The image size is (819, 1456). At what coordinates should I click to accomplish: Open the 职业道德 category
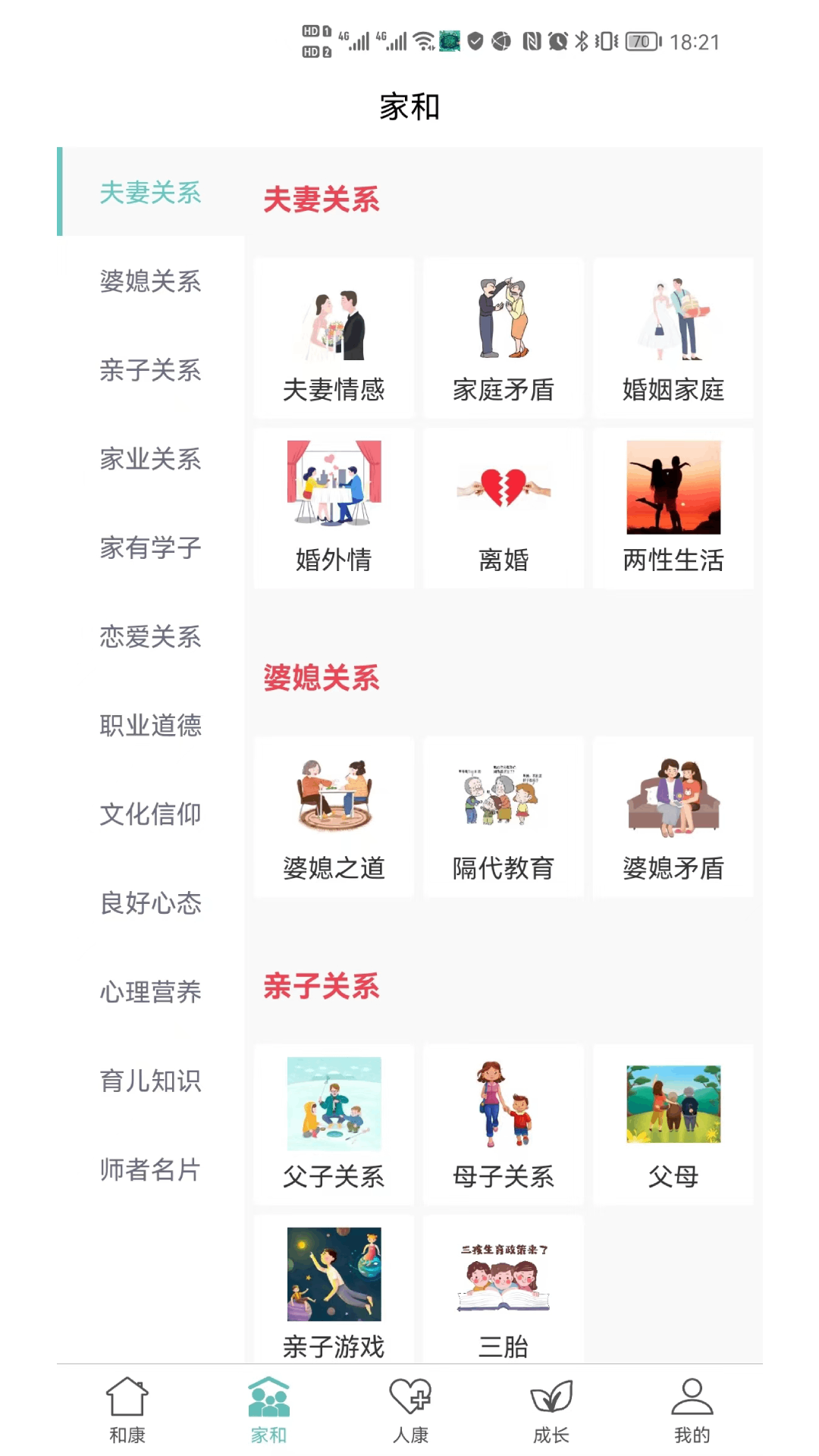tap(151, 725)
